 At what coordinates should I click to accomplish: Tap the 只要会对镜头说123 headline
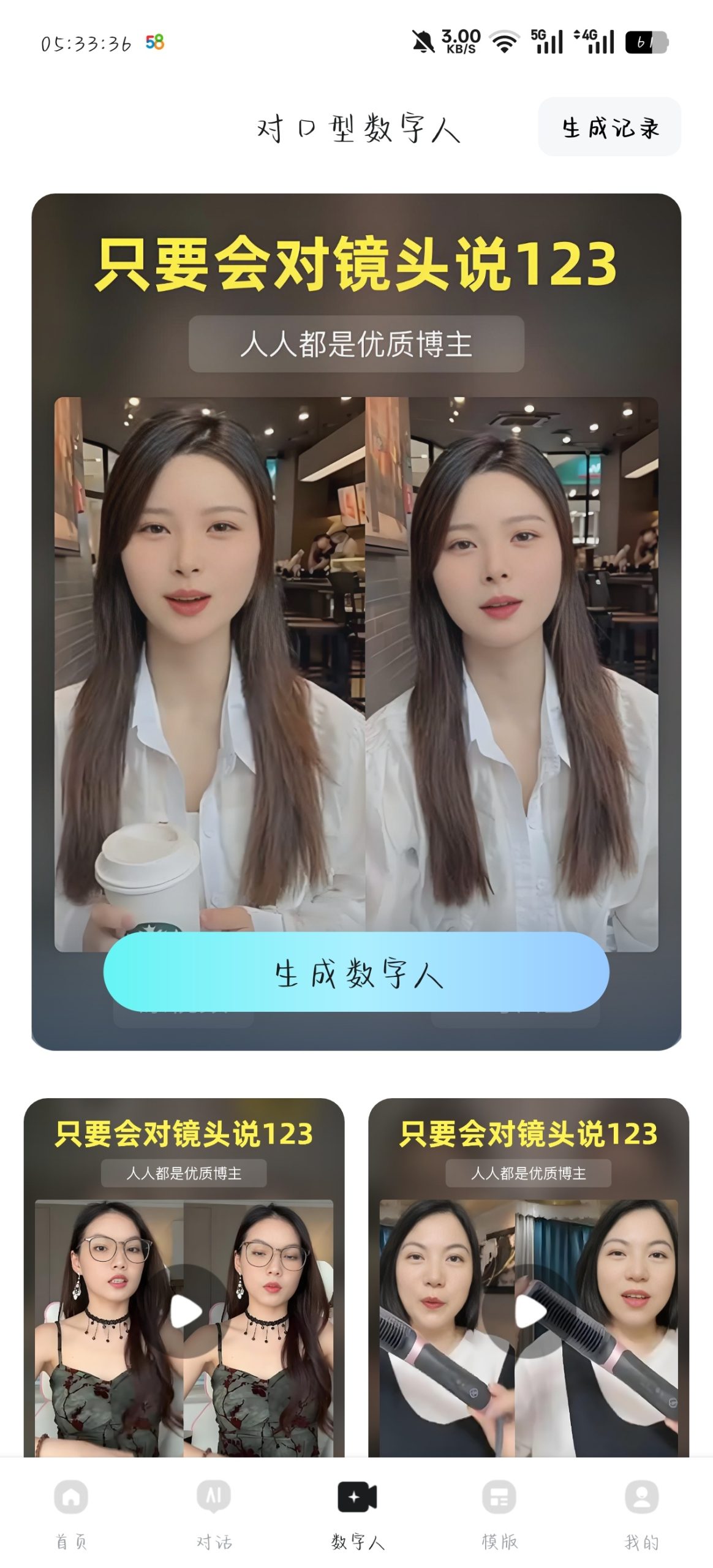[356, 266]
